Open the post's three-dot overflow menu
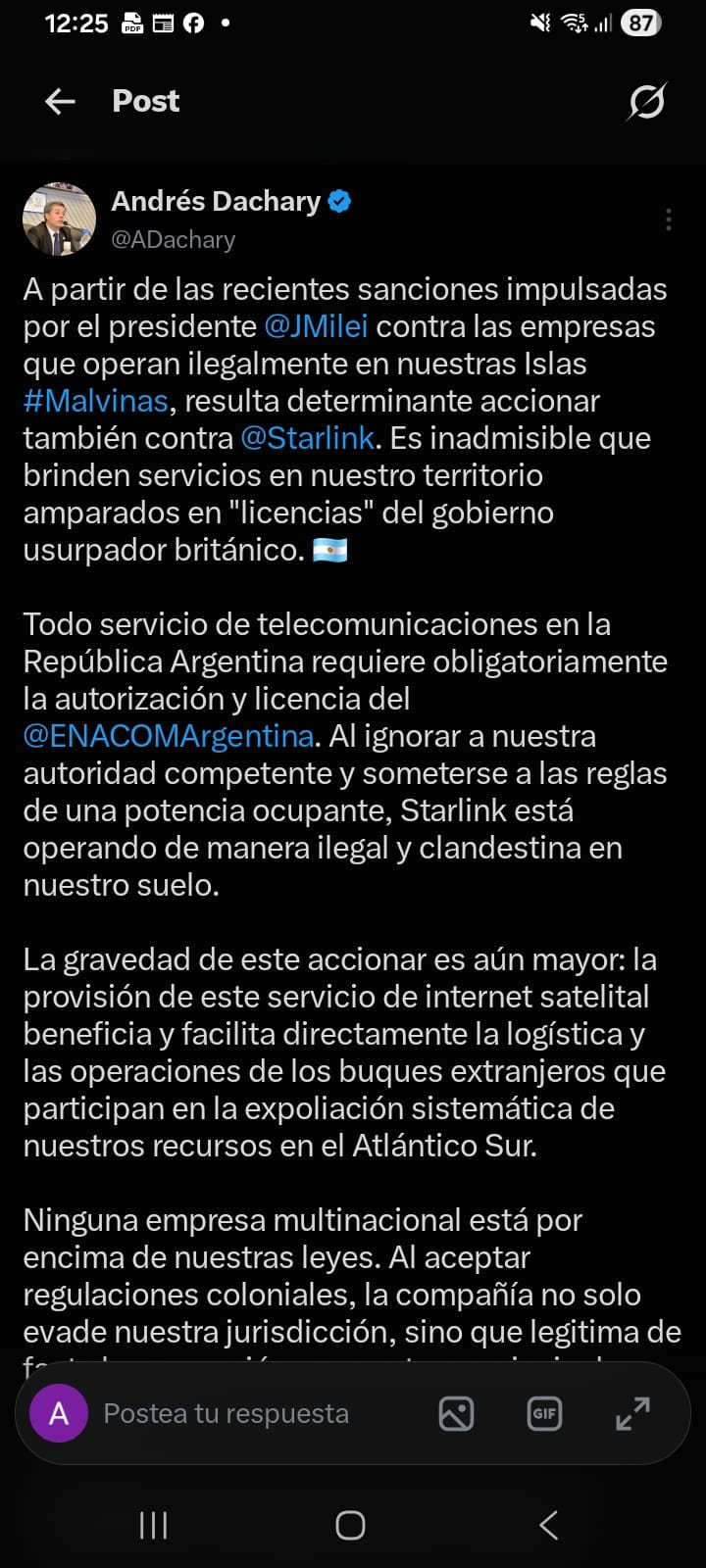The width and height of the screenshot is (706, 1568). point(669,220)
